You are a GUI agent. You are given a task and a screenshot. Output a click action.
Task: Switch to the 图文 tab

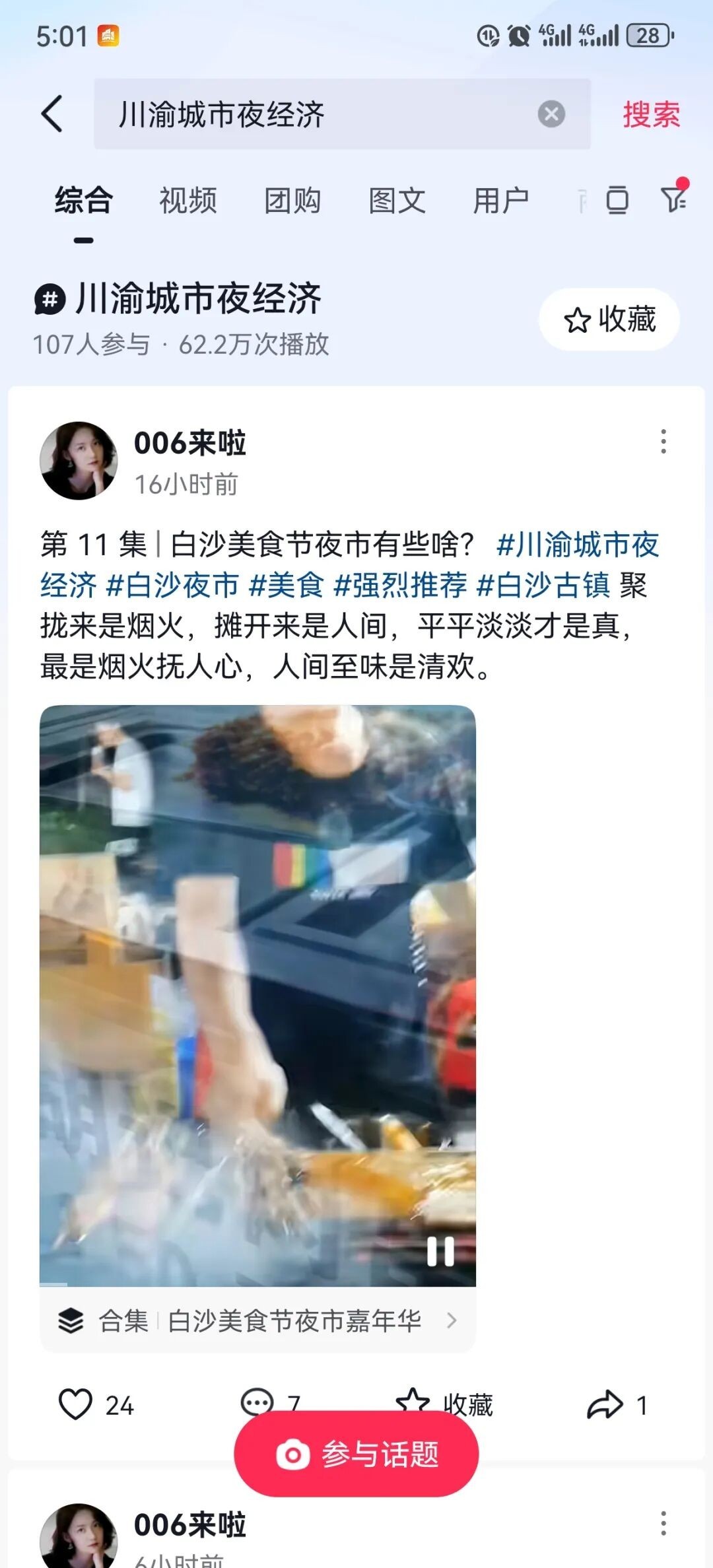(x=397, y=201)
